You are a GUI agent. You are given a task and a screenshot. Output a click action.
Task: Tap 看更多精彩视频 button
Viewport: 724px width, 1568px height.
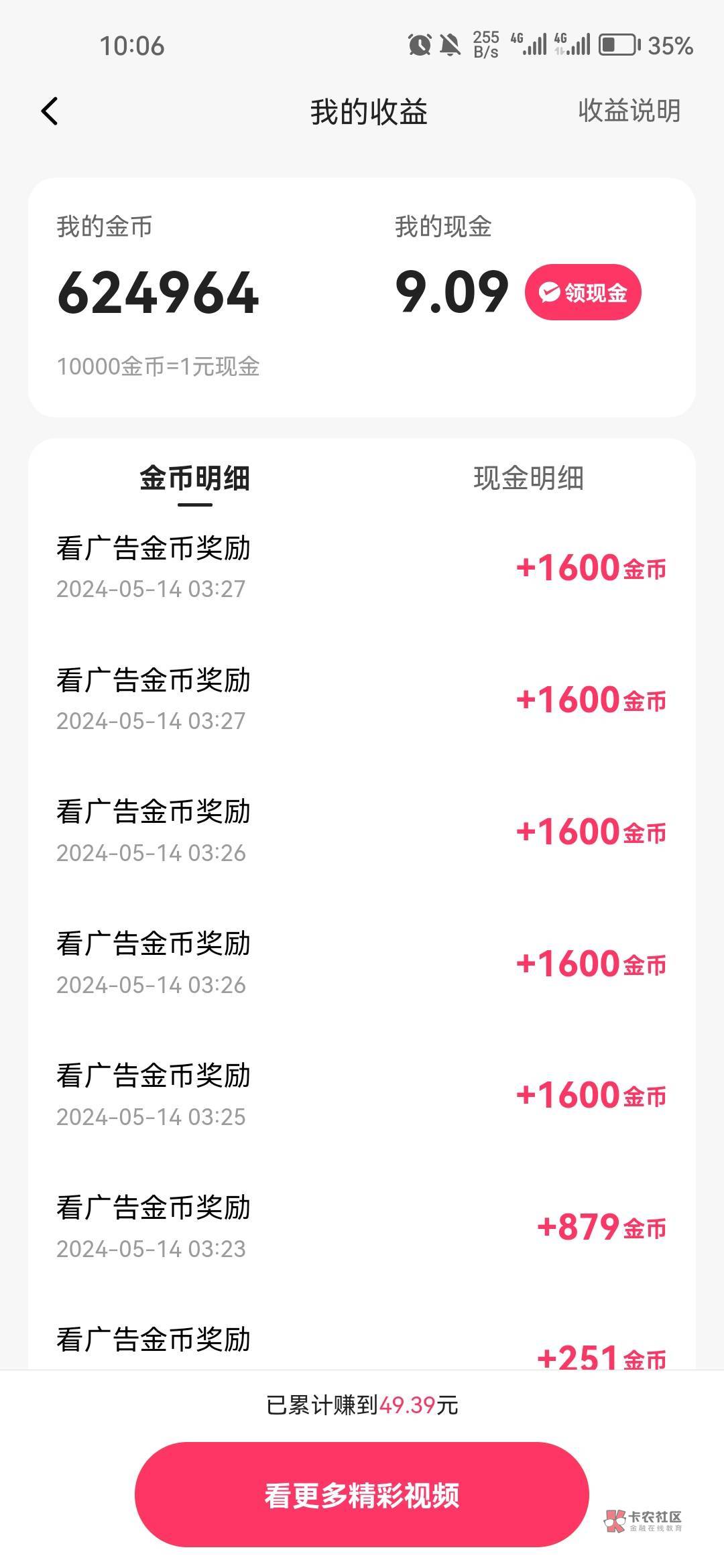[x=362, y=1495]
